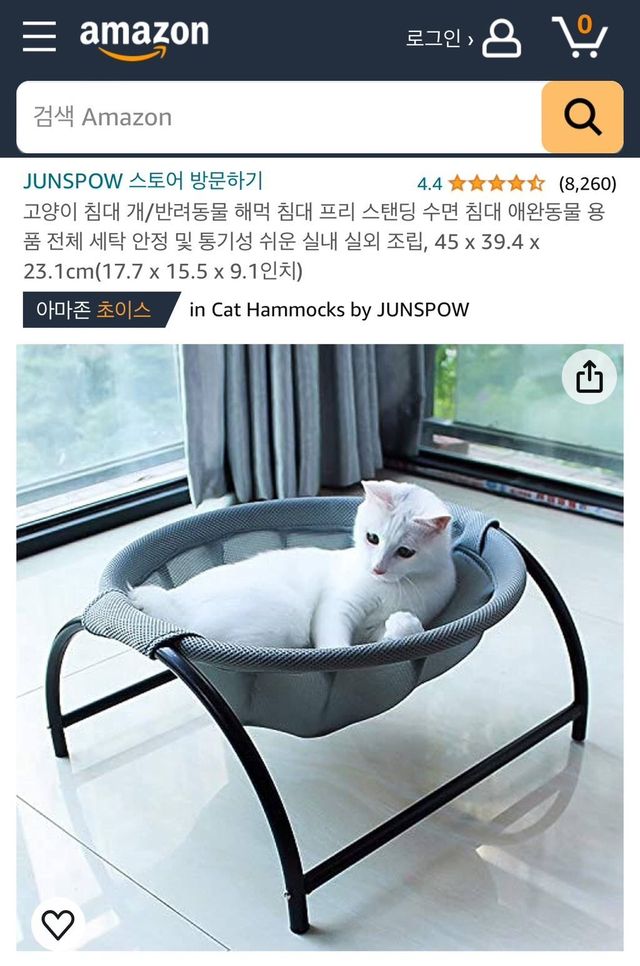This screenshot has height=966, width=640.
Task: Add product to wish list heart
Action: (x=57, y=924)
